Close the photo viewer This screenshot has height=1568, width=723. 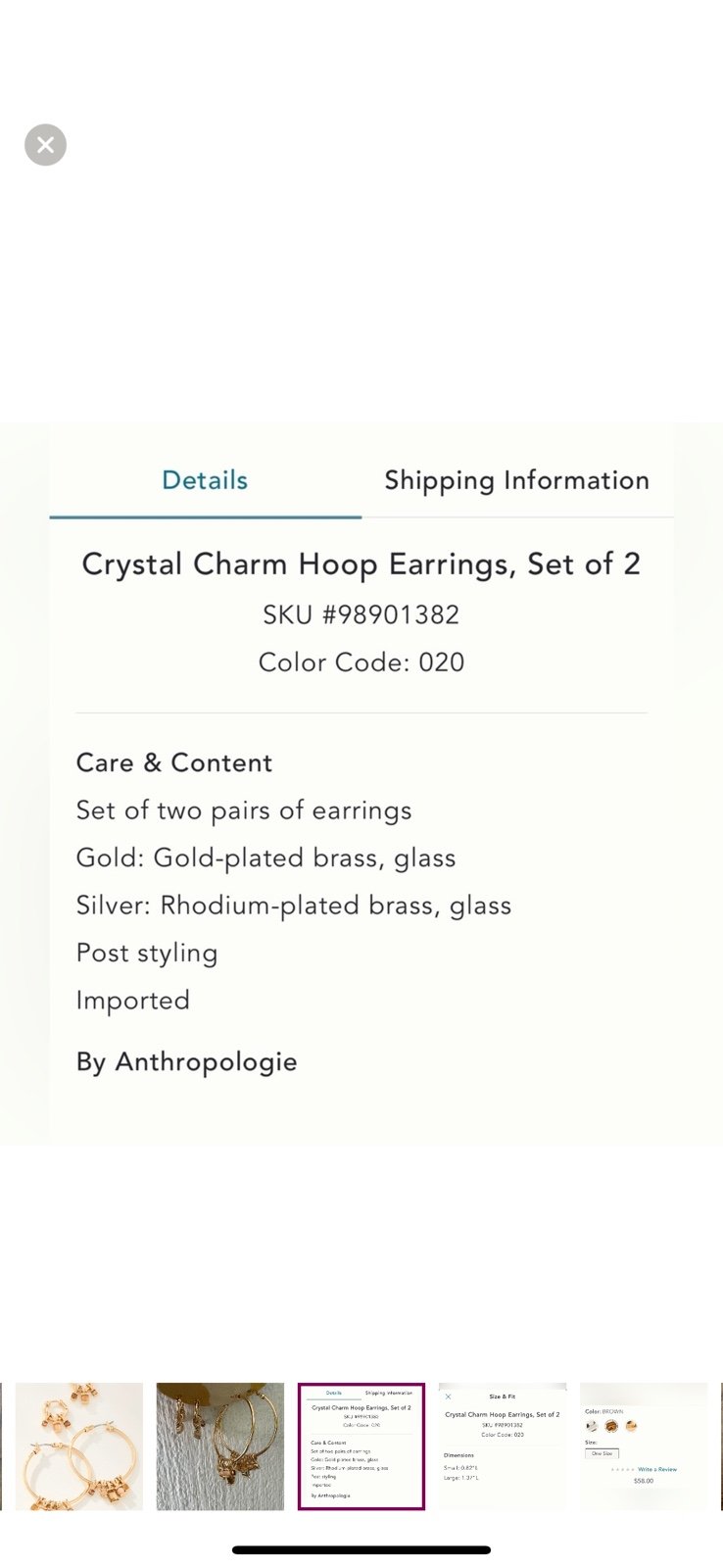(45, 145)
